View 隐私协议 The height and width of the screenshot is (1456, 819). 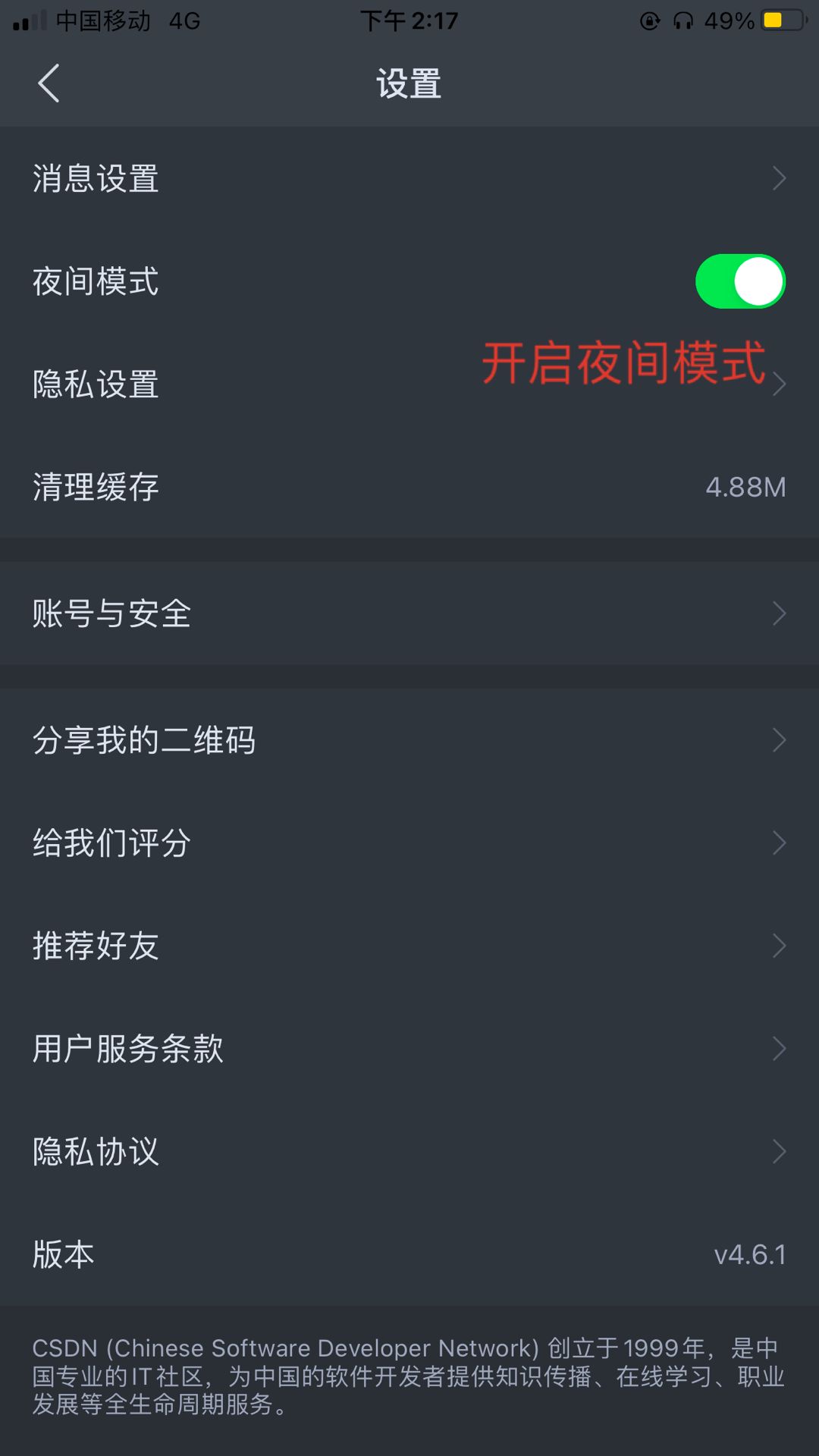click(x=409, y=1151)
